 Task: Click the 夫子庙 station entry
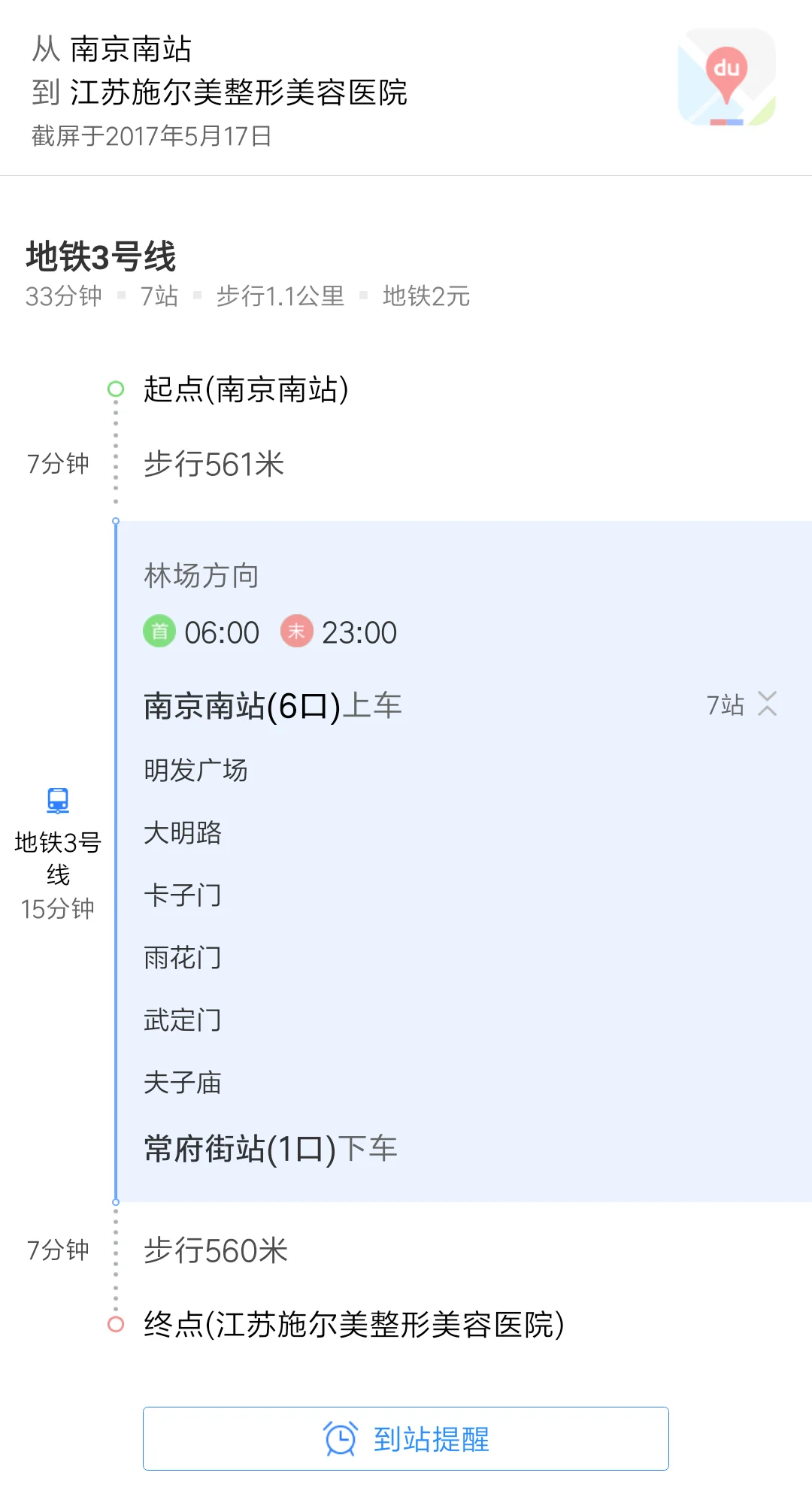(x=183, y=1082)
